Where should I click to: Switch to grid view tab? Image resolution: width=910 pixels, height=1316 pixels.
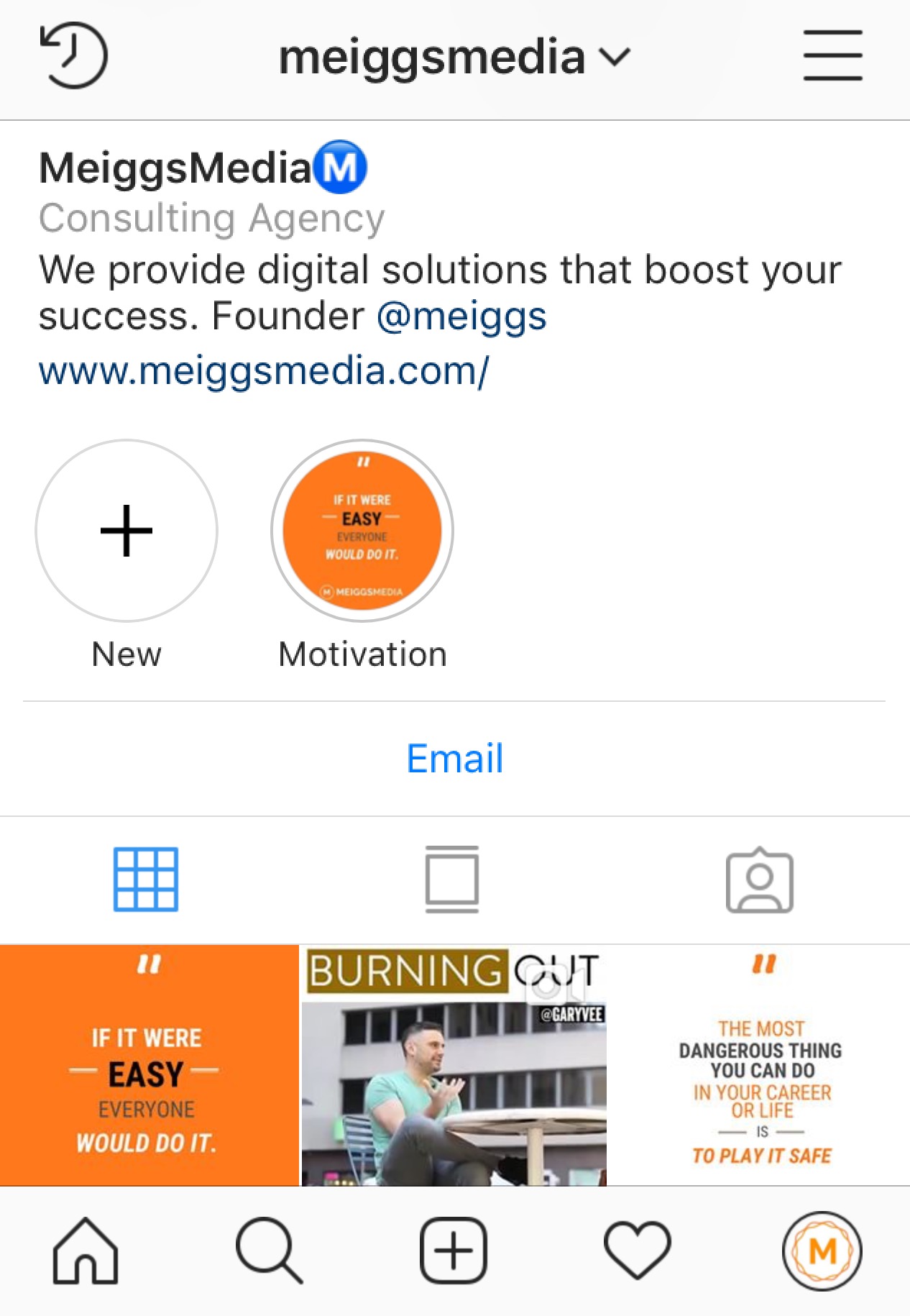tap(146, 879)
